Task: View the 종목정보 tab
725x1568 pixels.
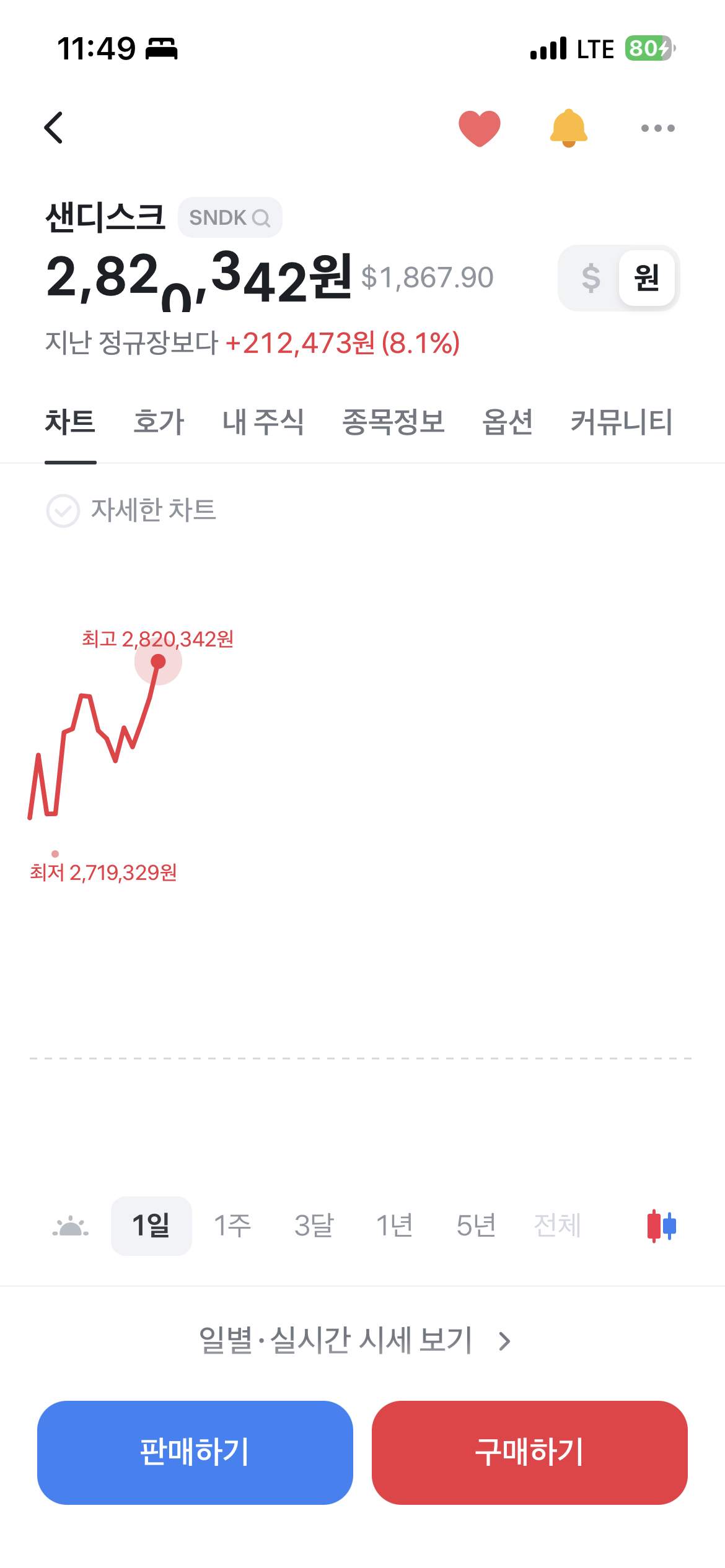Action: click(393, 422)
